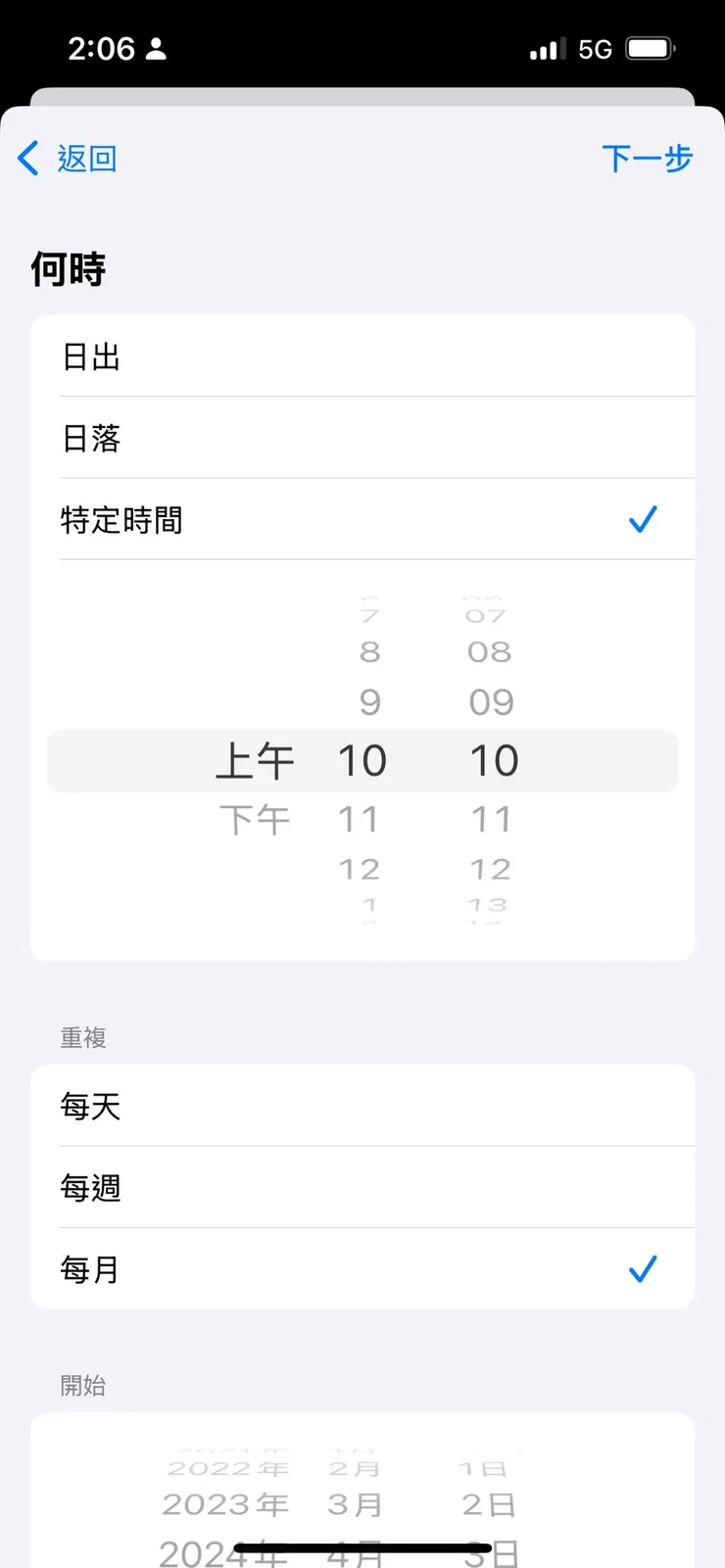The image size is (725, 1568).
Task: Select 下午 on the time picker
Action: click(256, 820)
